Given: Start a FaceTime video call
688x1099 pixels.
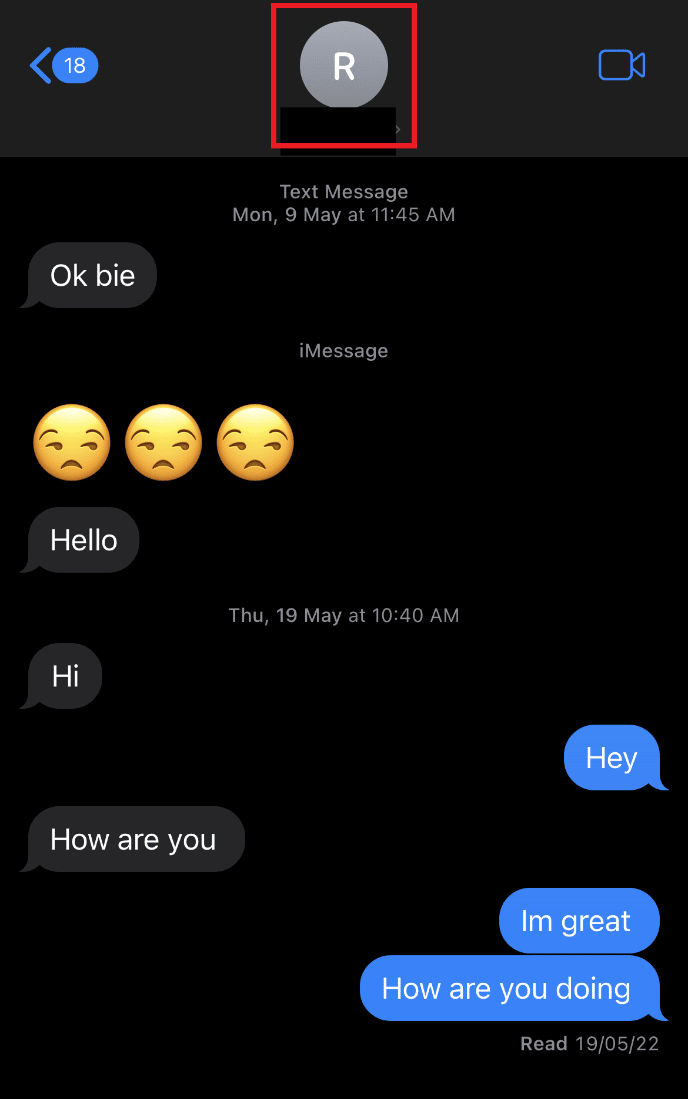Looking at the screenshot, I should (621, 66).
